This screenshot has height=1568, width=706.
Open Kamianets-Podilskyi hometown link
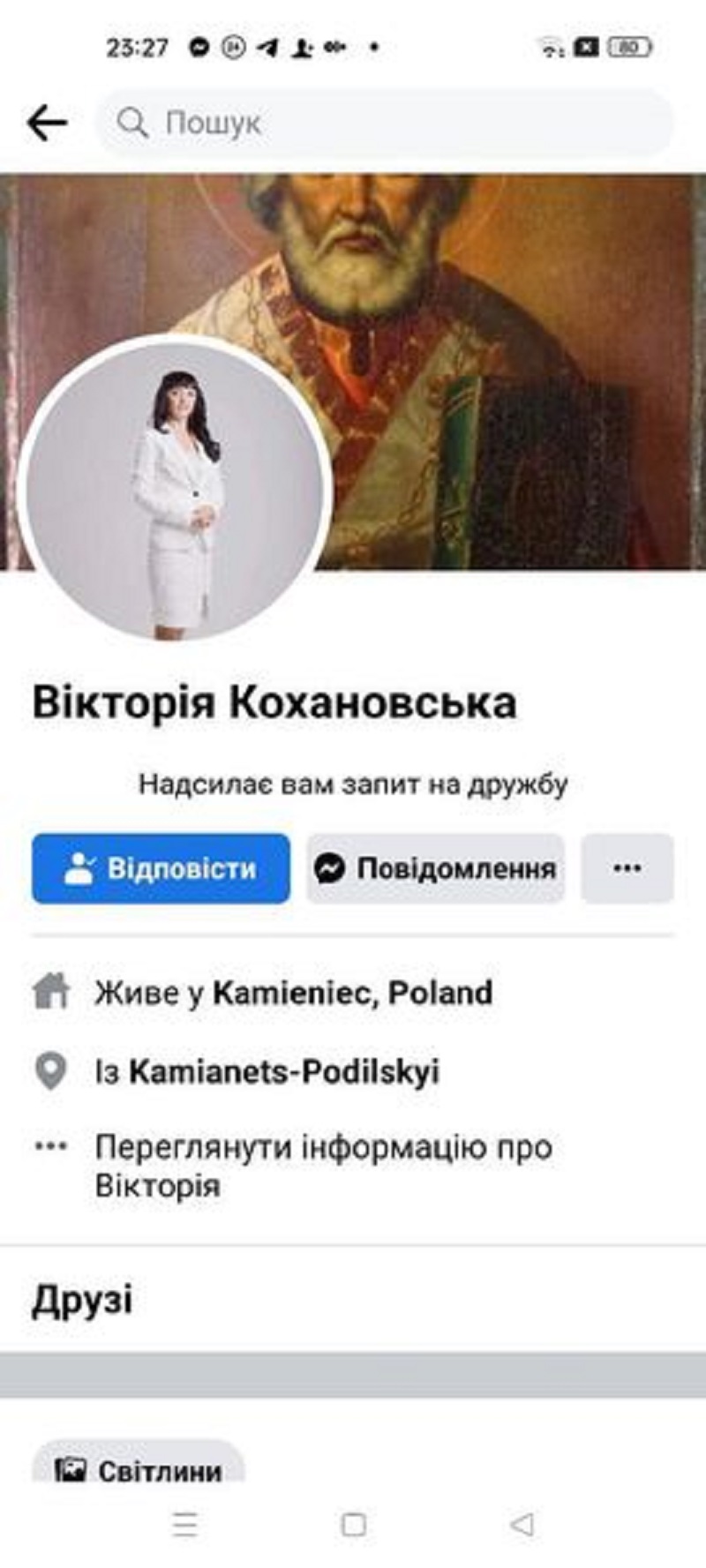[x=283, y=1071]
